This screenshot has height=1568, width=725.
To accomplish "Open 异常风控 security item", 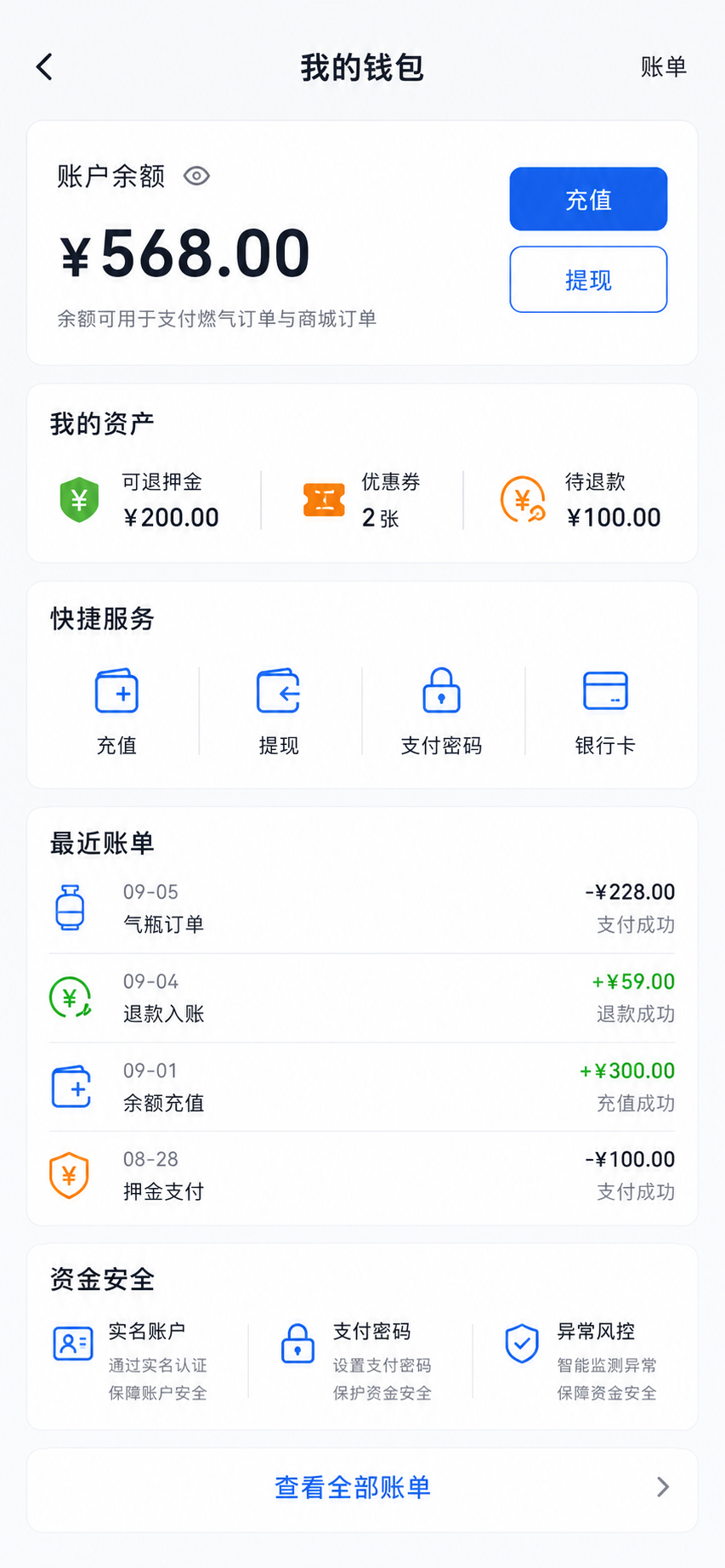I will [x=581, y=1361].
